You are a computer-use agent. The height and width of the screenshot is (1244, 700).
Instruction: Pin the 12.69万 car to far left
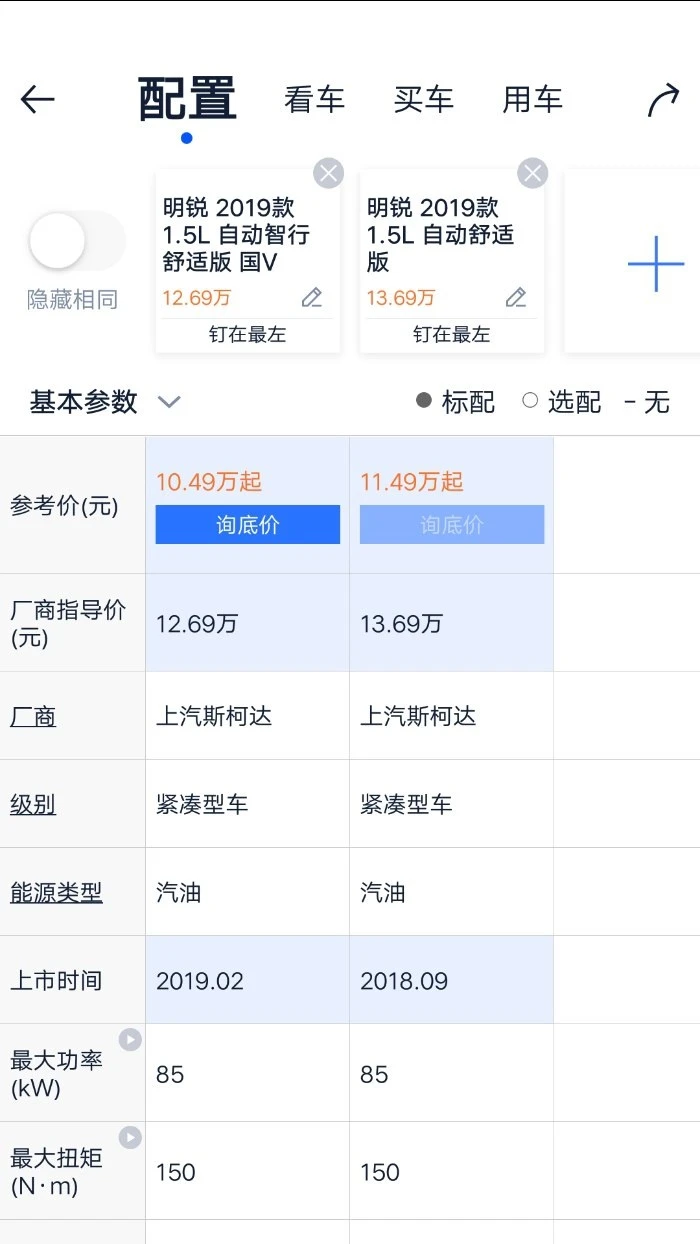click(x=247, y=335)
